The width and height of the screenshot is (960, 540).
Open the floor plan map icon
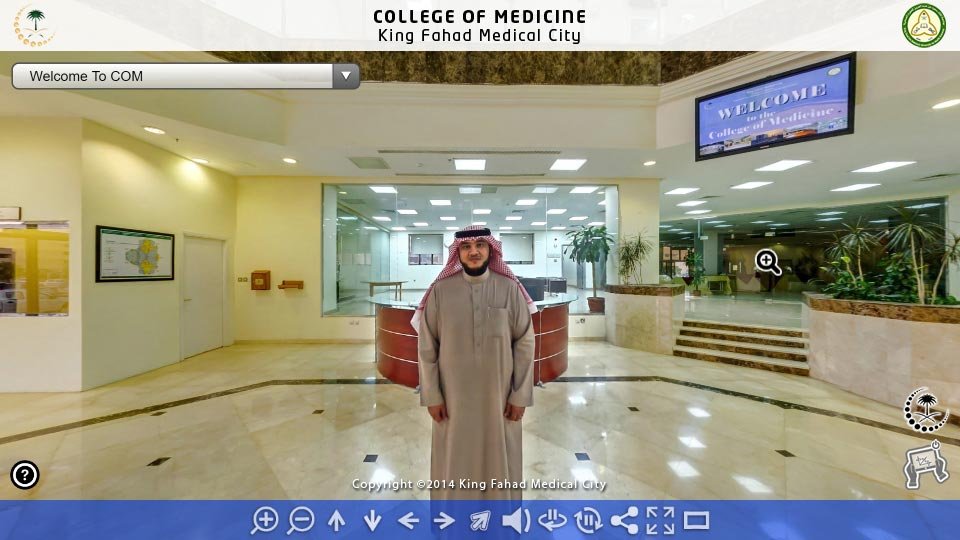926,464
